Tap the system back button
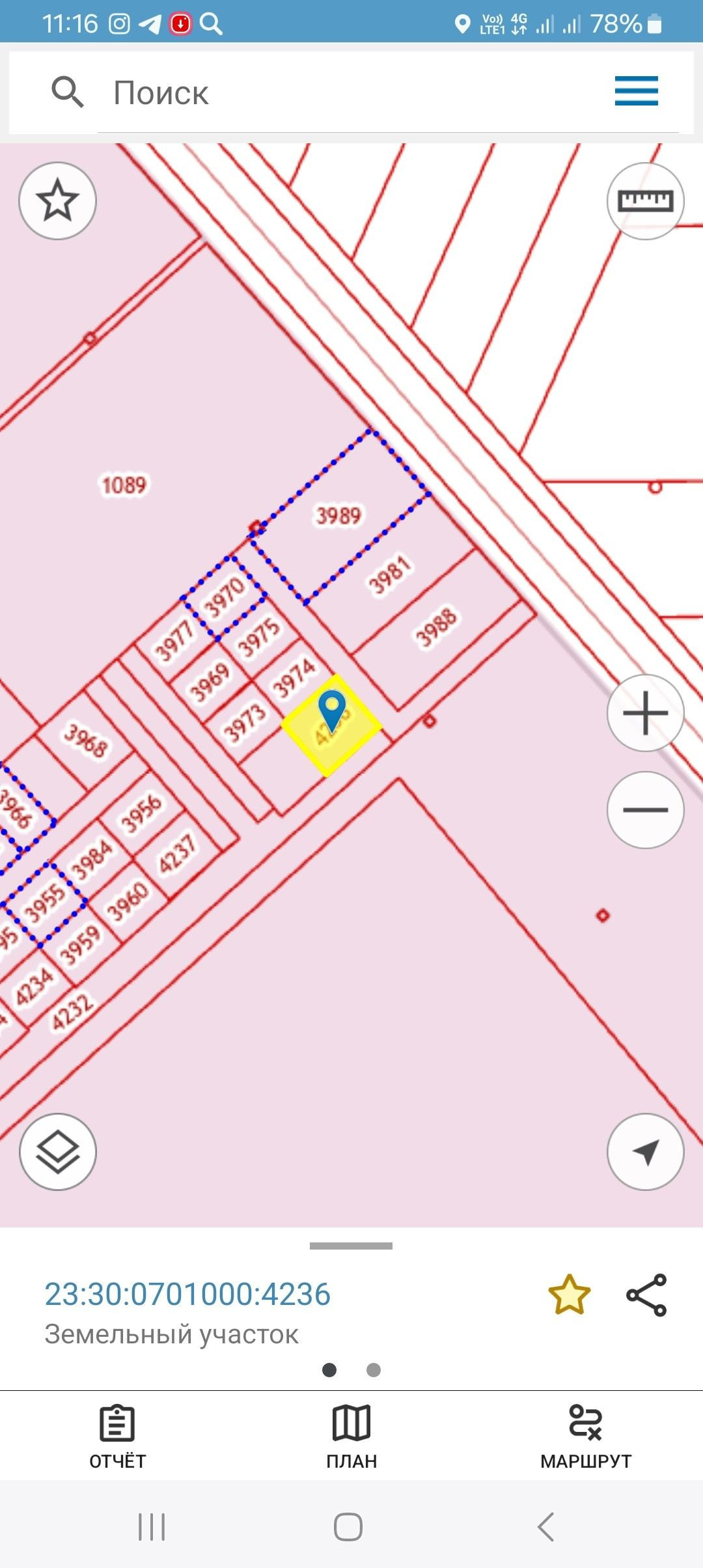Viewport: 703px width, 1568px height. (545, 1526)
